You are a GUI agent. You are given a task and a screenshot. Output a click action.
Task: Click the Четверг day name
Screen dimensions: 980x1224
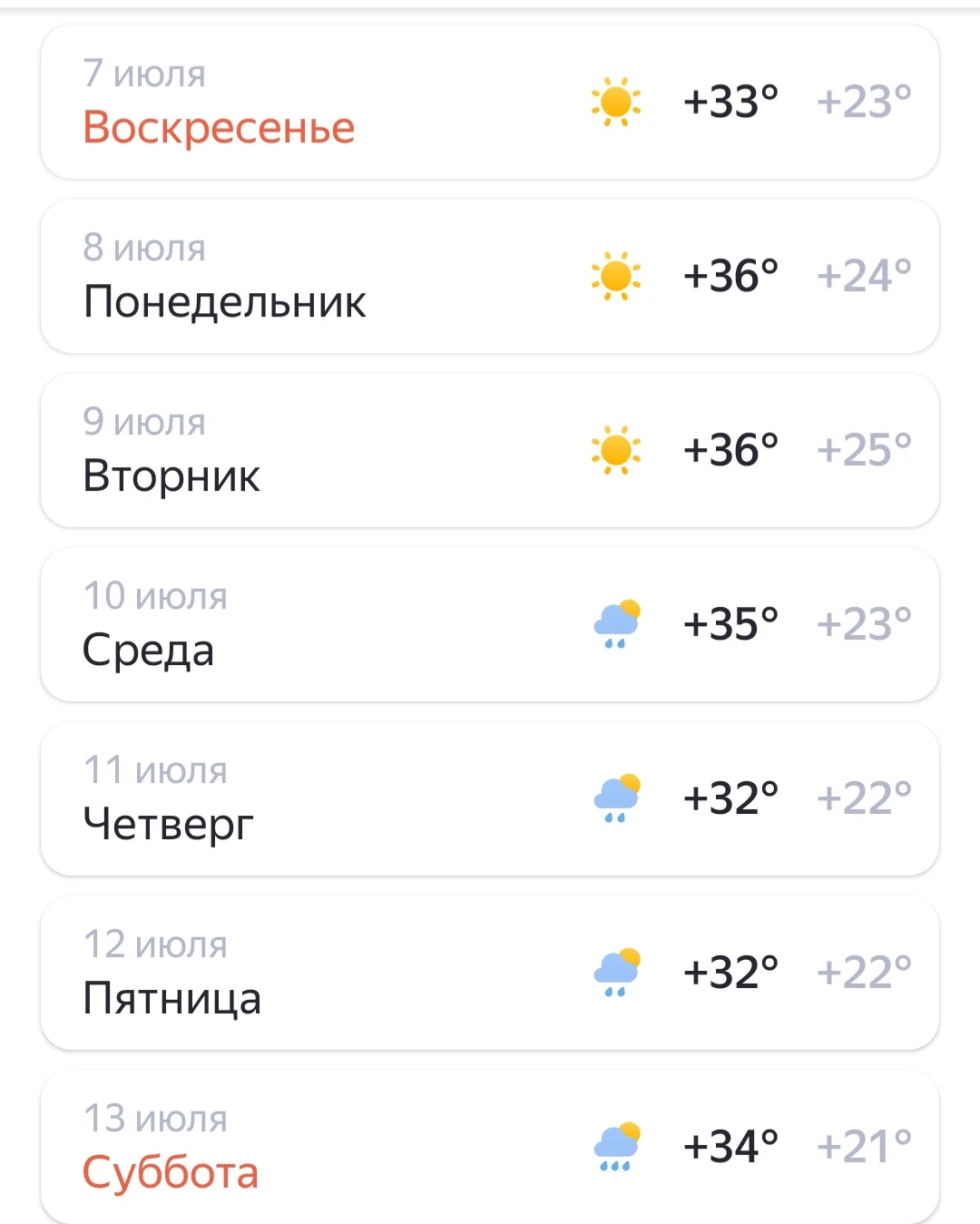[169, 823]
